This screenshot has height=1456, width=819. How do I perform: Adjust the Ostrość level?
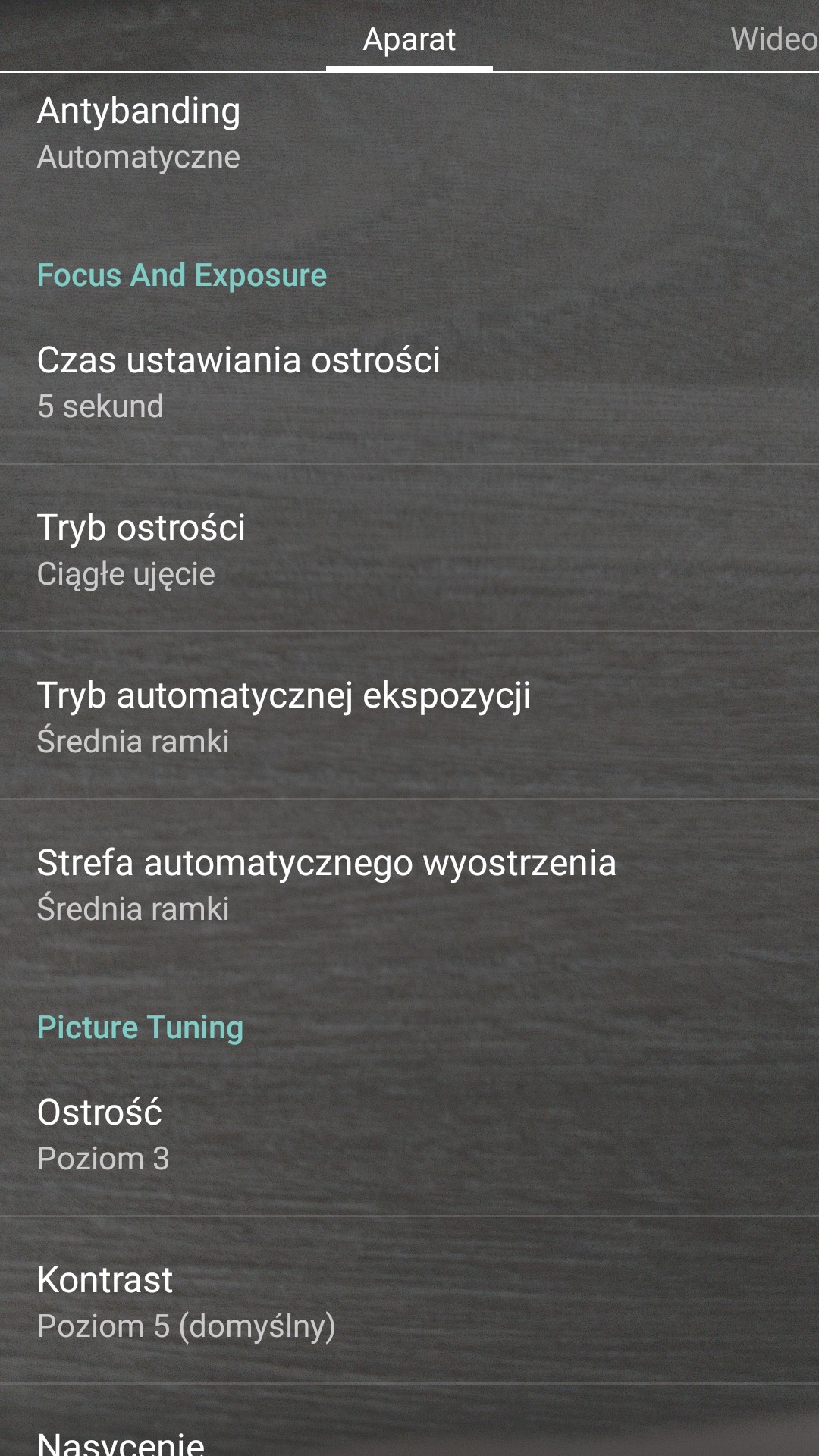[409, 1134]
